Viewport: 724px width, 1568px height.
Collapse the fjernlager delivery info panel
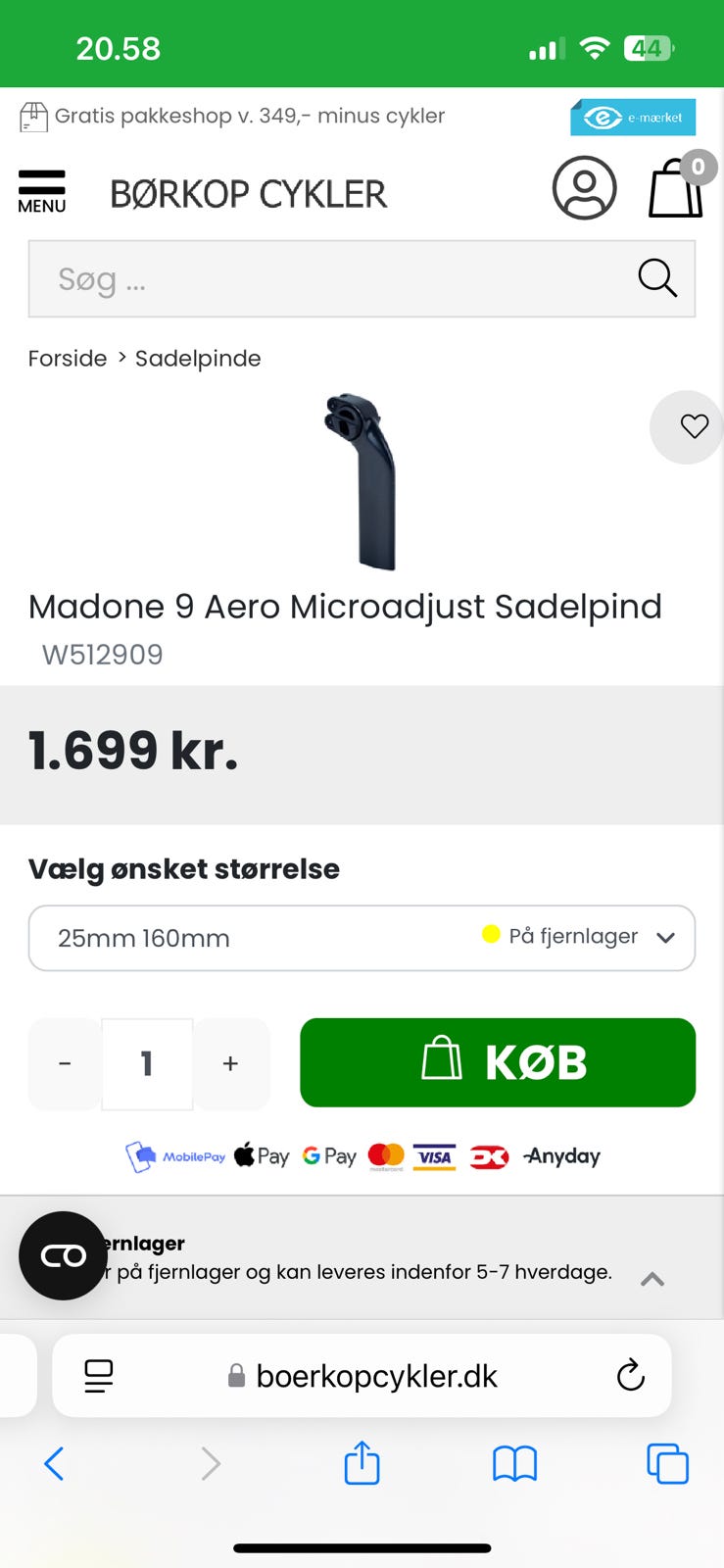point(652,1279)
